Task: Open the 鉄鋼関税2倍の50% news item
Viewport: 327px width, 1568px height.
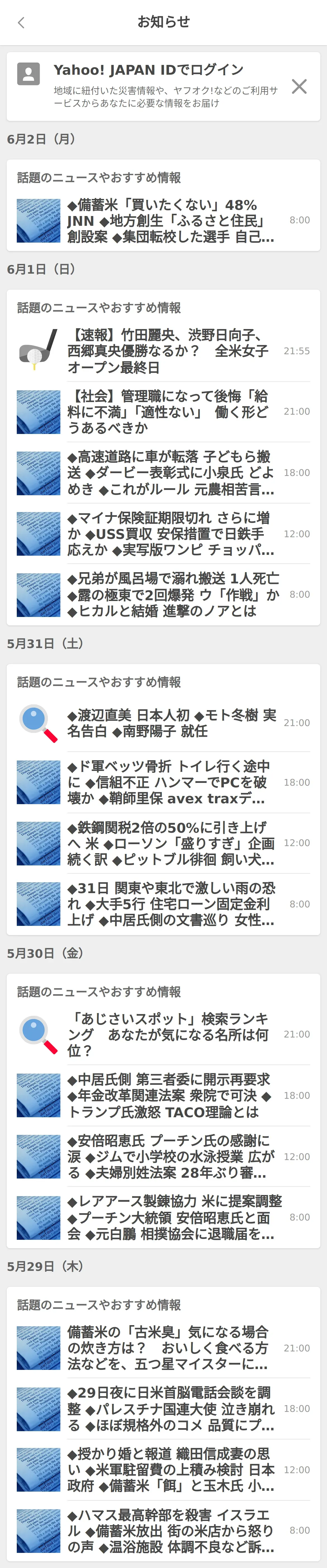Action: 170,843
